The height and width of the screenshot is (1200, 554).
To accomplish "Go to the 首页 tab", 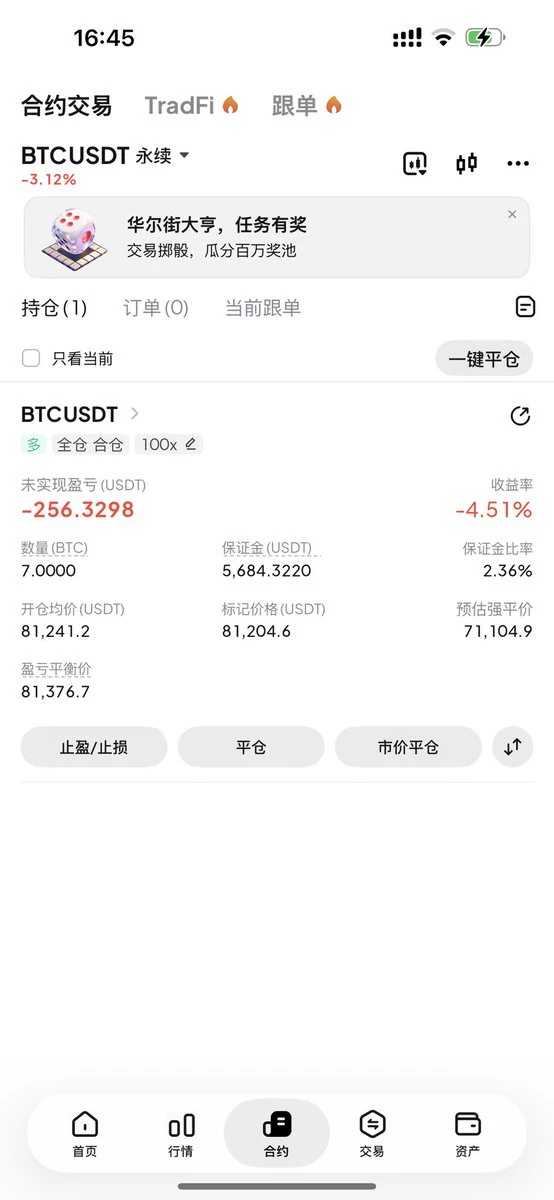I will pyautogui.click(x=85, y=1135).
